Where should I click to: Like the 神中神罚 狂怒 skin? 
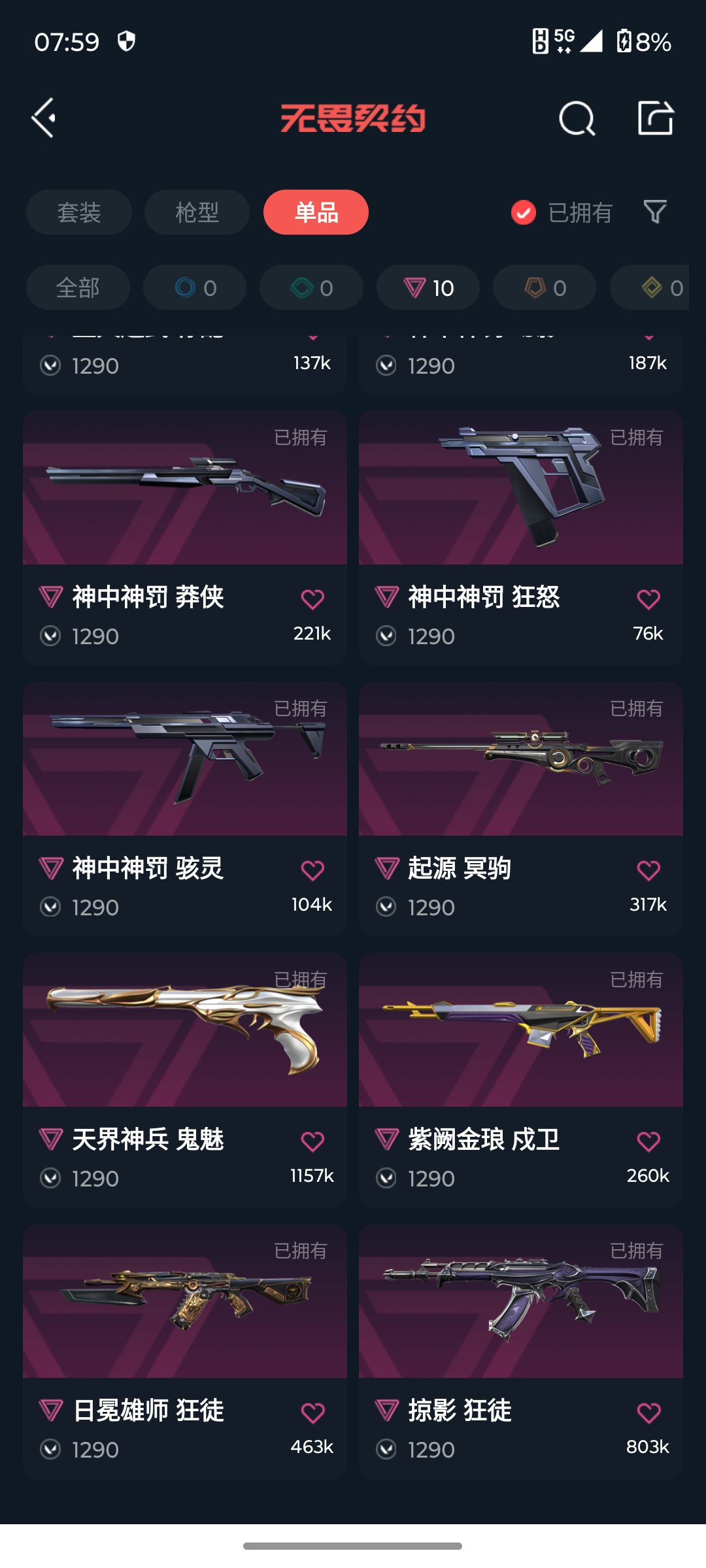point(648,599)
